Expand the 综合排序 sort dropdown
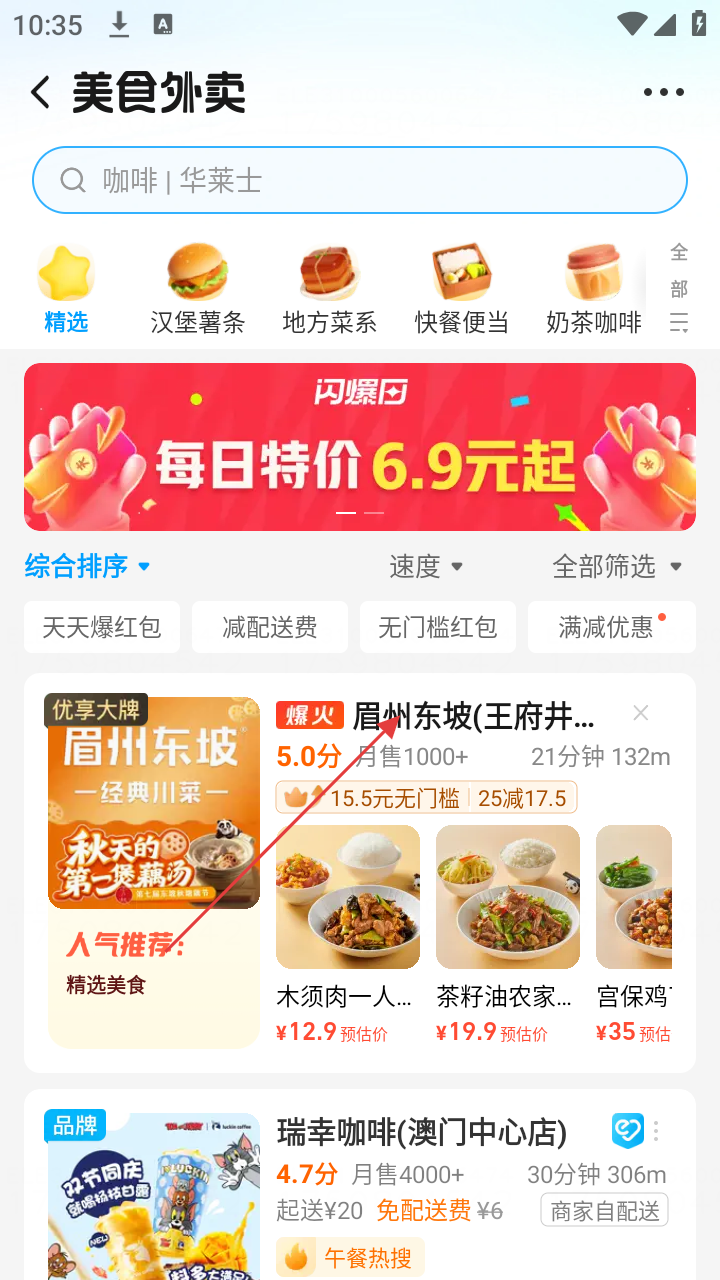The image size is (720, 1280). click(88, 566)
